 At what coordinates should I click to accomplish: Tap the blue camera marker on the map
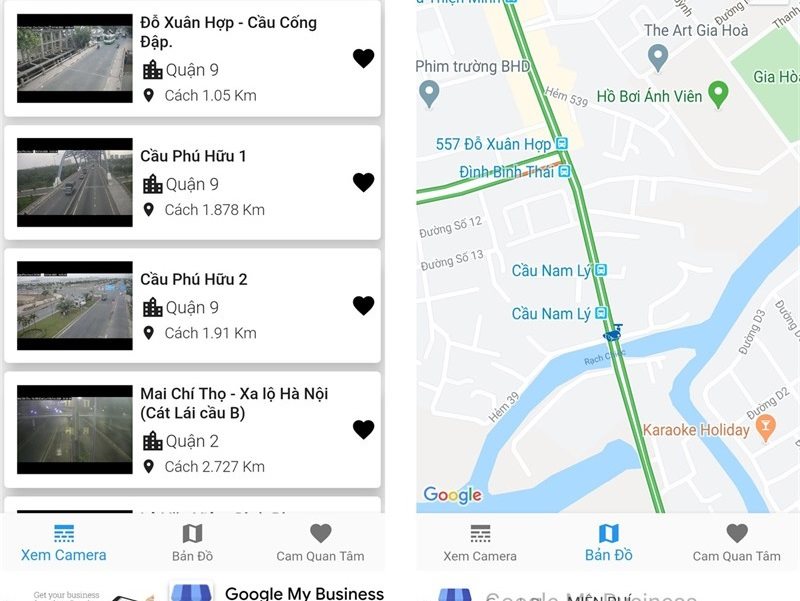(612, 332)
